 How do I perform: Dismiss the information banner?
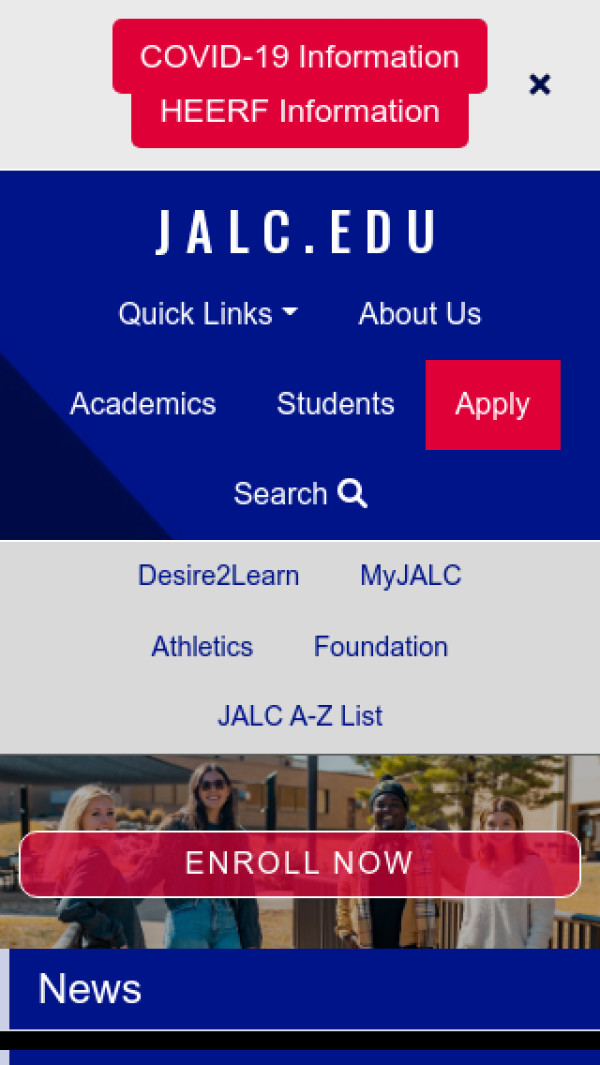click(x=540, y=85)
